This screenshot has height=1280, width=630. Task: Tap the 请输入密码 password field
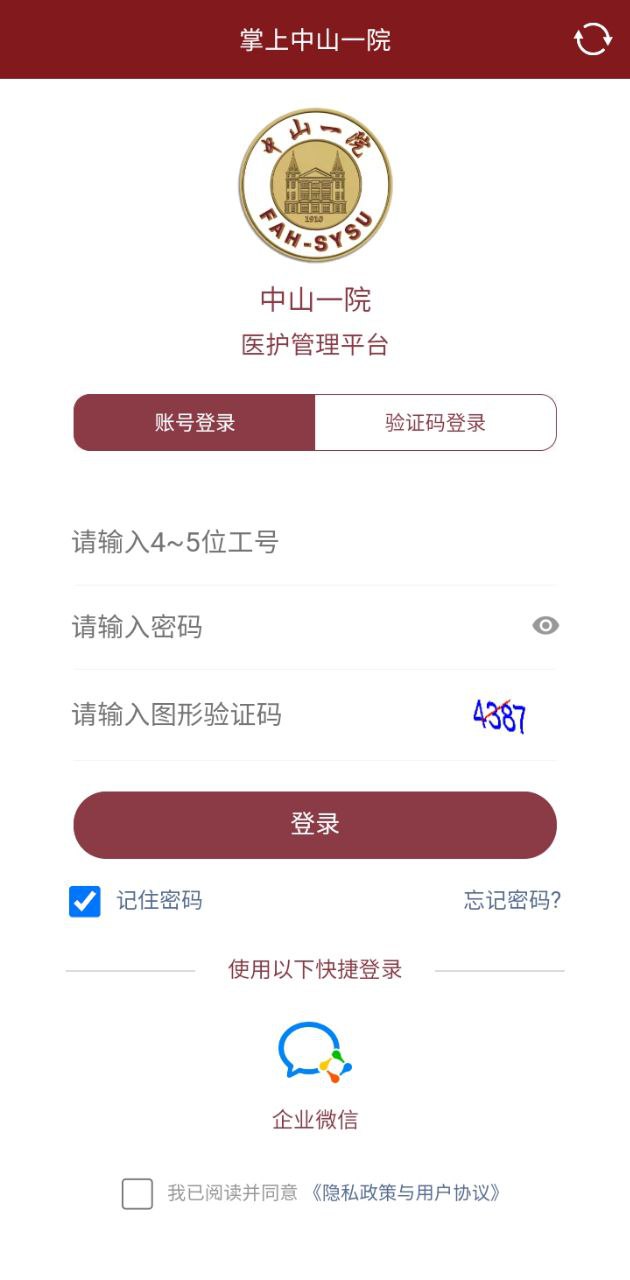point(290,627)
